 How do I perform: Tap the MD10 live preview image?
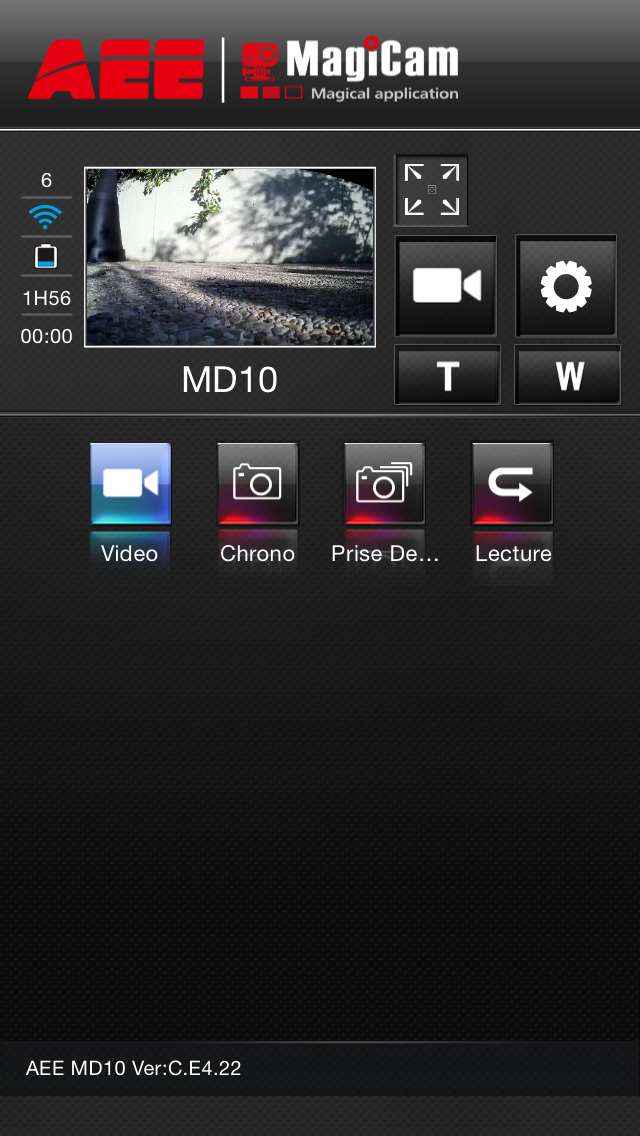(230, 257)
